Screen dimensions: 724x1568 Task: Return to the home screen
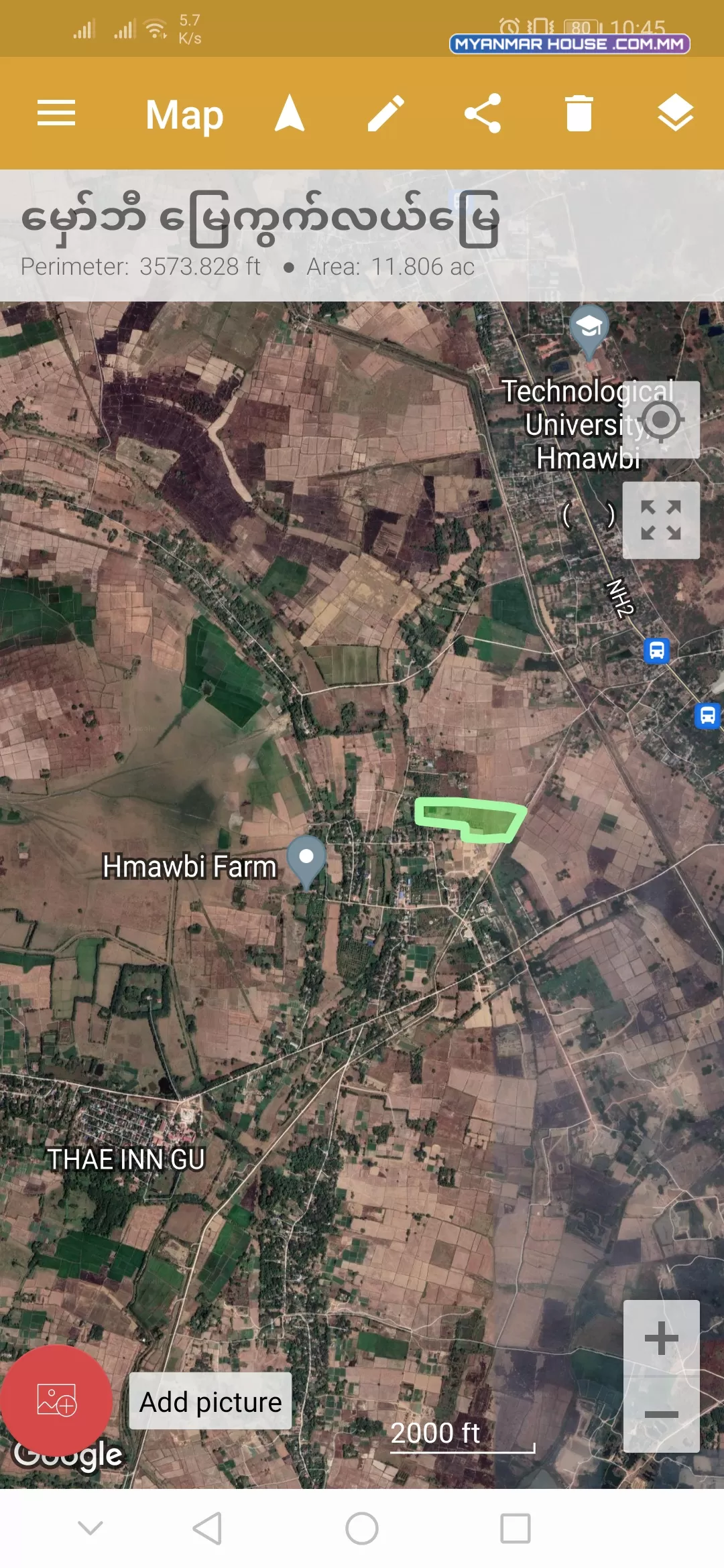coord(362,1528)
